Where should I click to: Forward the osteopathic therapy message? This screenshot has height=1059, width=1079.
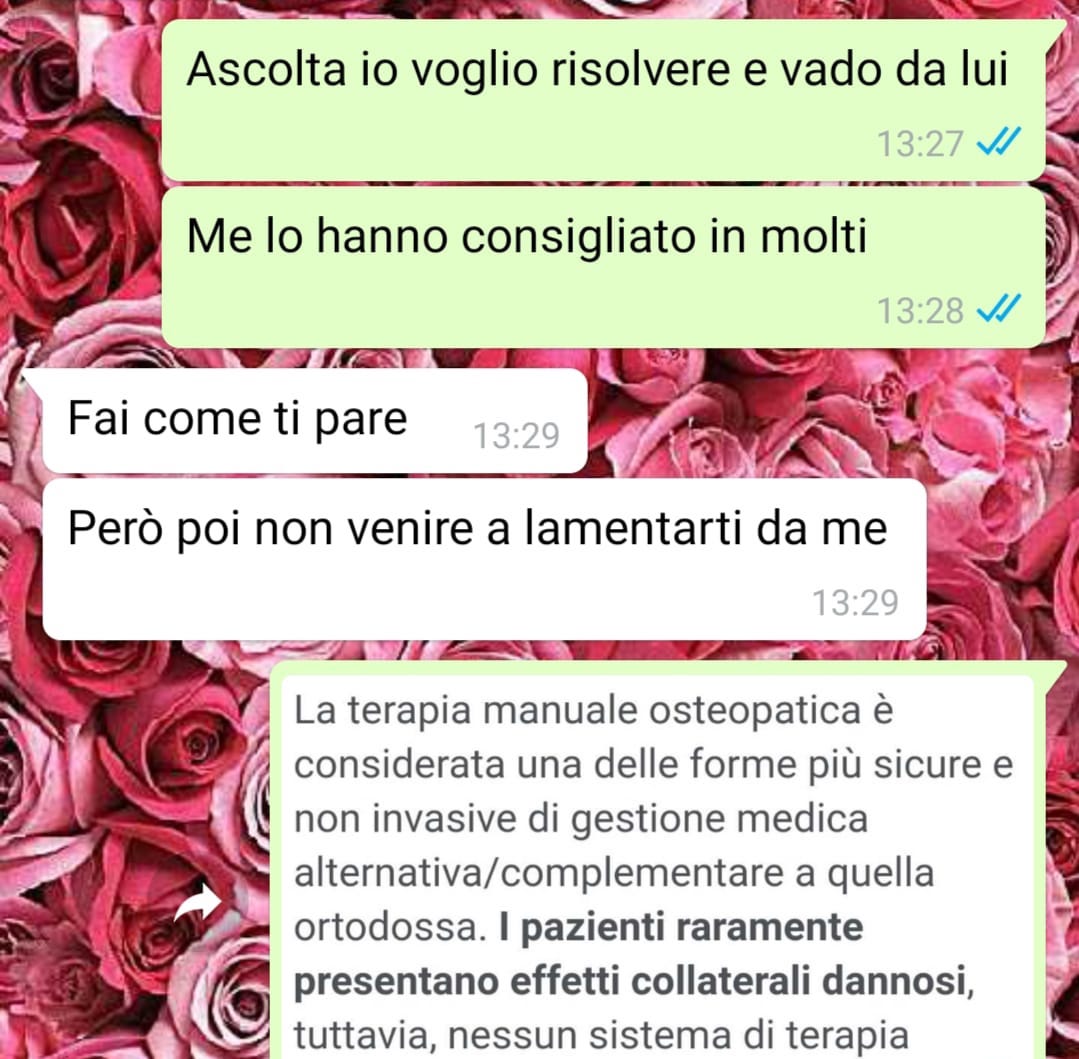[x=198, y=905]
